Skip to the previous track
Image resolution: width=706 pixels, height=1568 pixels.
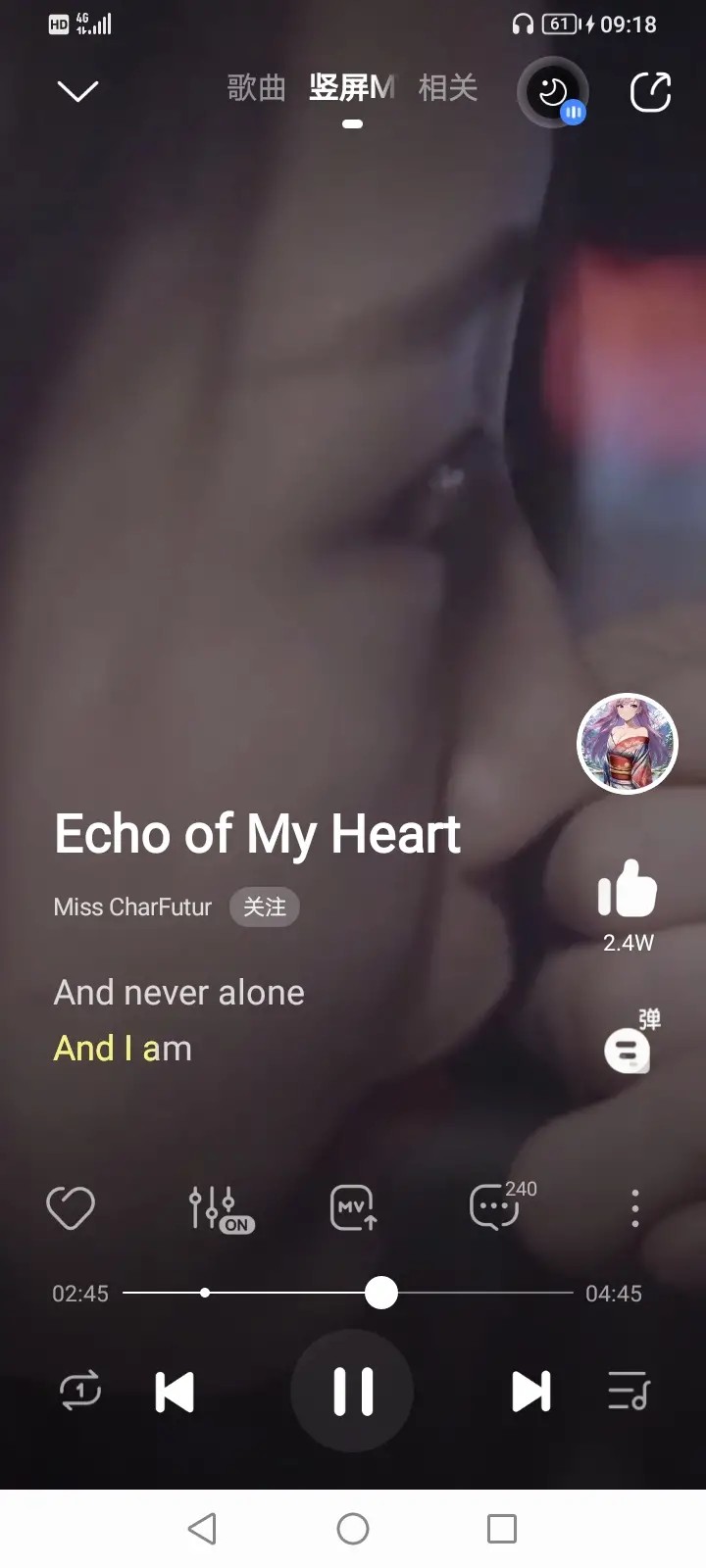point(175,1392)
